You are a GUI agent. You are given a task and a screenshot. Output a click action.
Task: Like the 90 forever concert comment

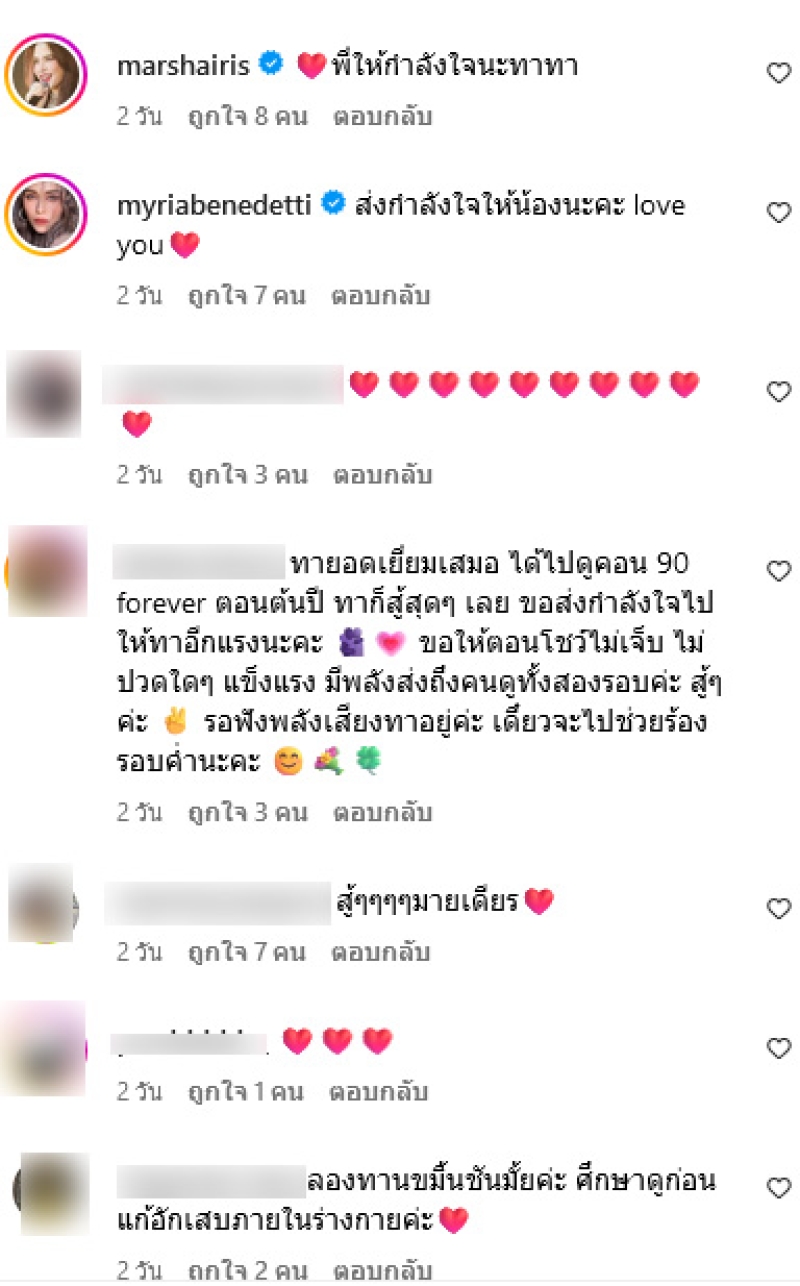(778, 571)
